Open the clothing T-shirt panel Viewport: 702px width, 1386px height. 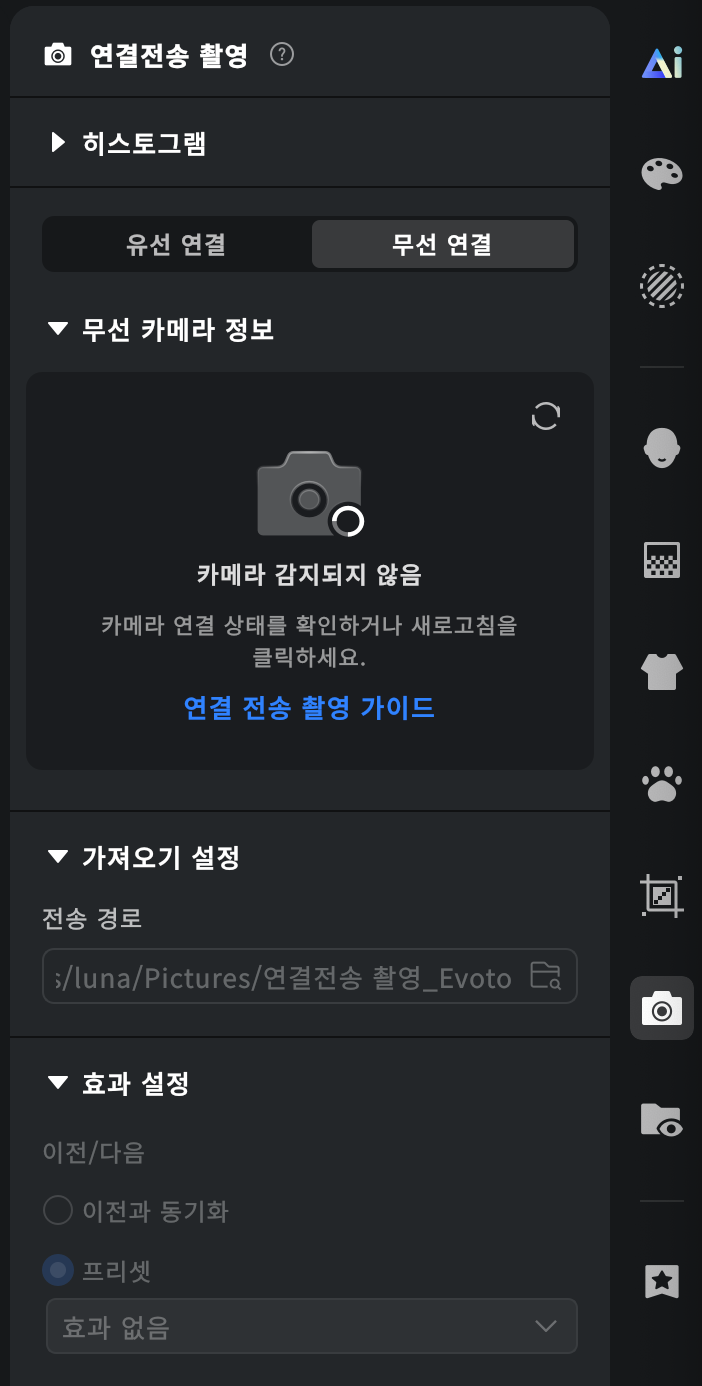(x=662, y=672)
